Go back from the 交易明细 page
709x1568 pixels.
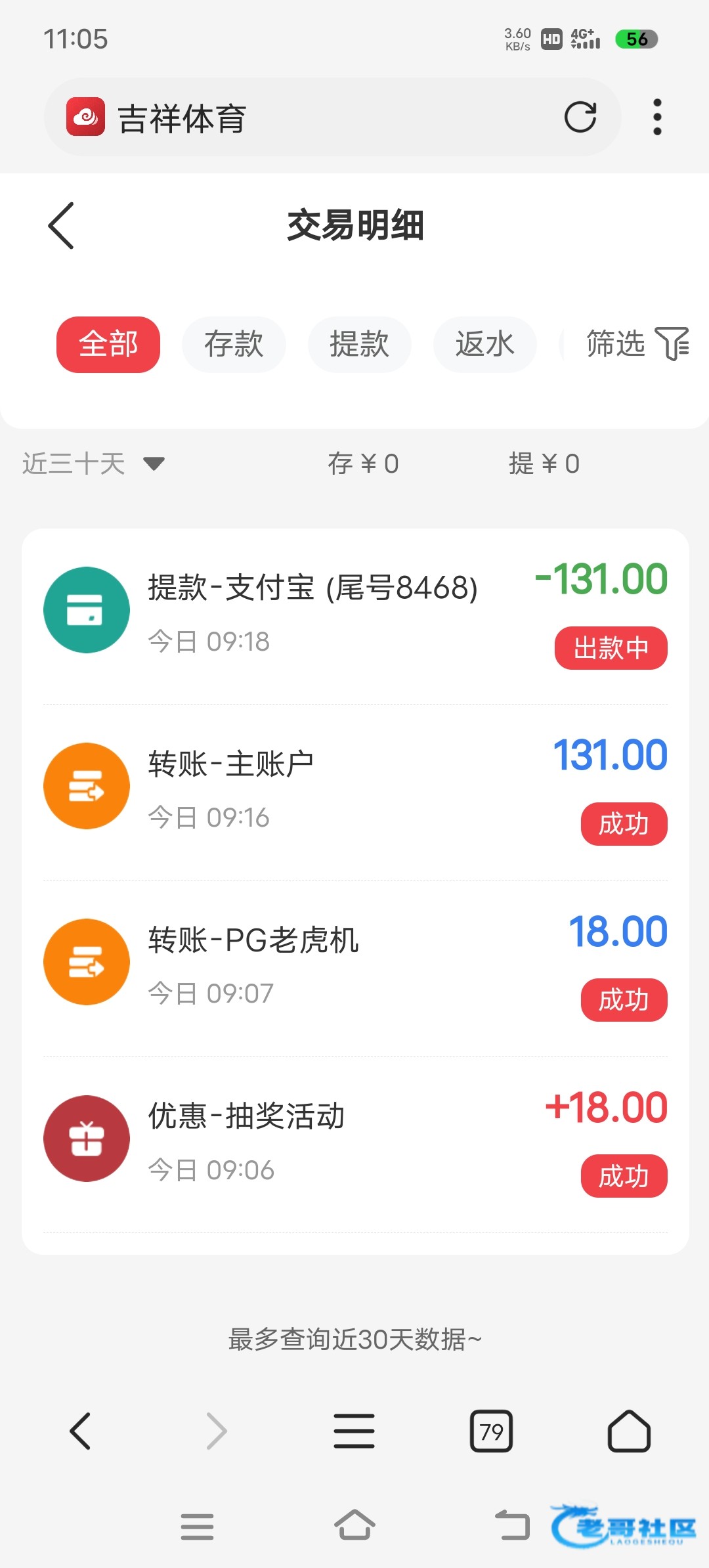tap(62, 225)
